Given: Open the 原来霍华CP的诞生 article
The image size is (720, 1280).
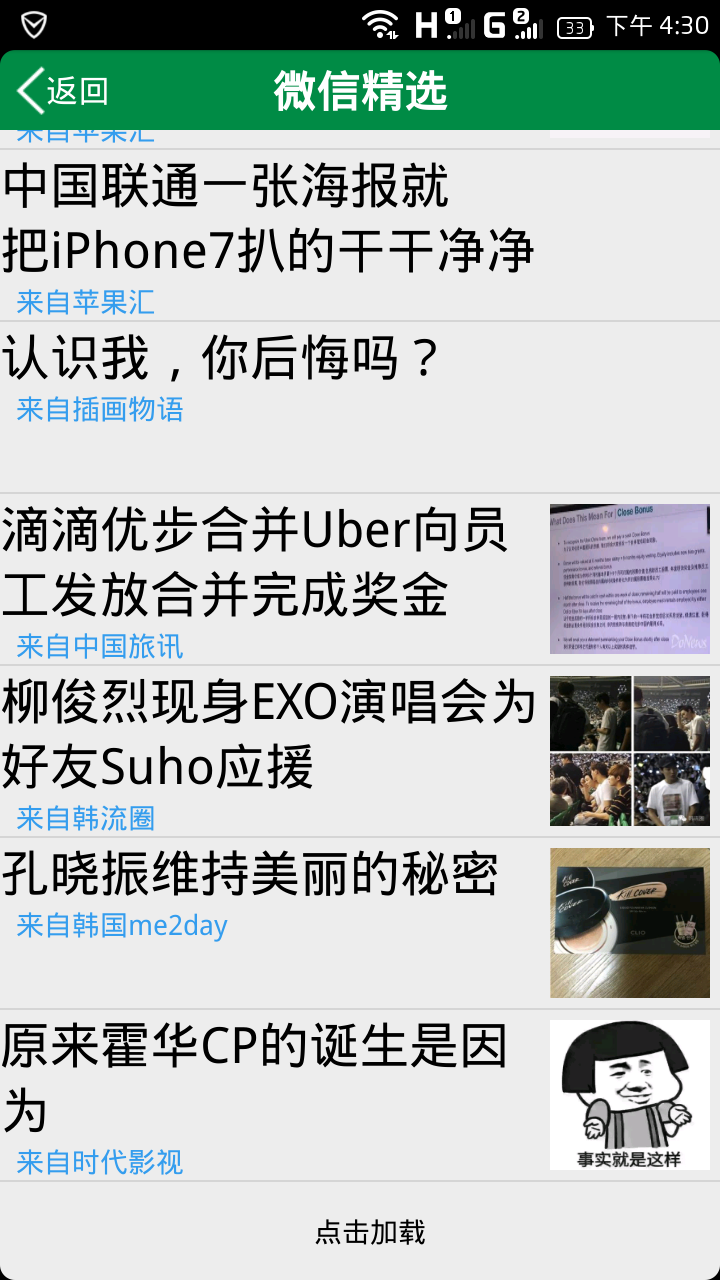Looking at the screenshot, I should click(x=256, y=1078).
